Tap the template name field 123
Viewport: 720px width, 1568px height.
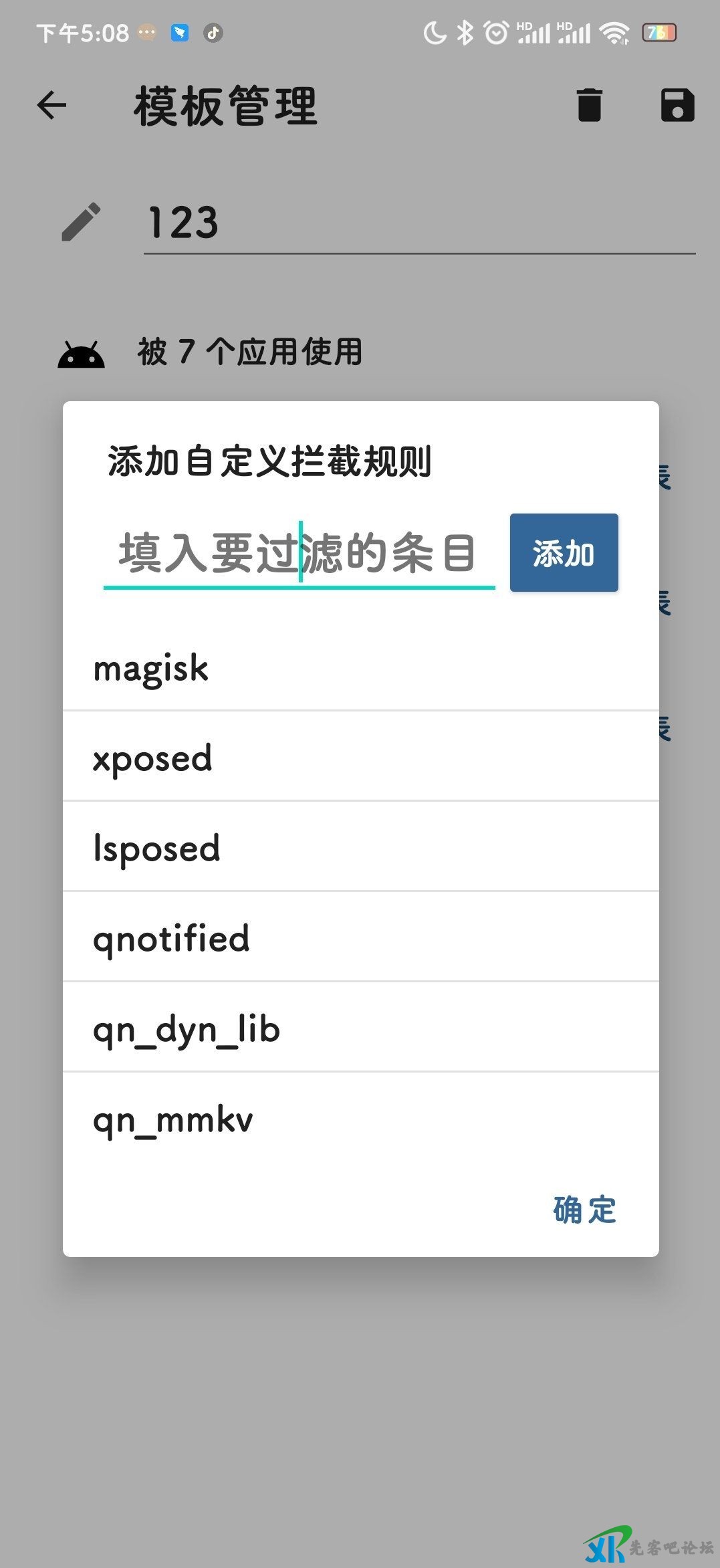[x=419, y=223]
